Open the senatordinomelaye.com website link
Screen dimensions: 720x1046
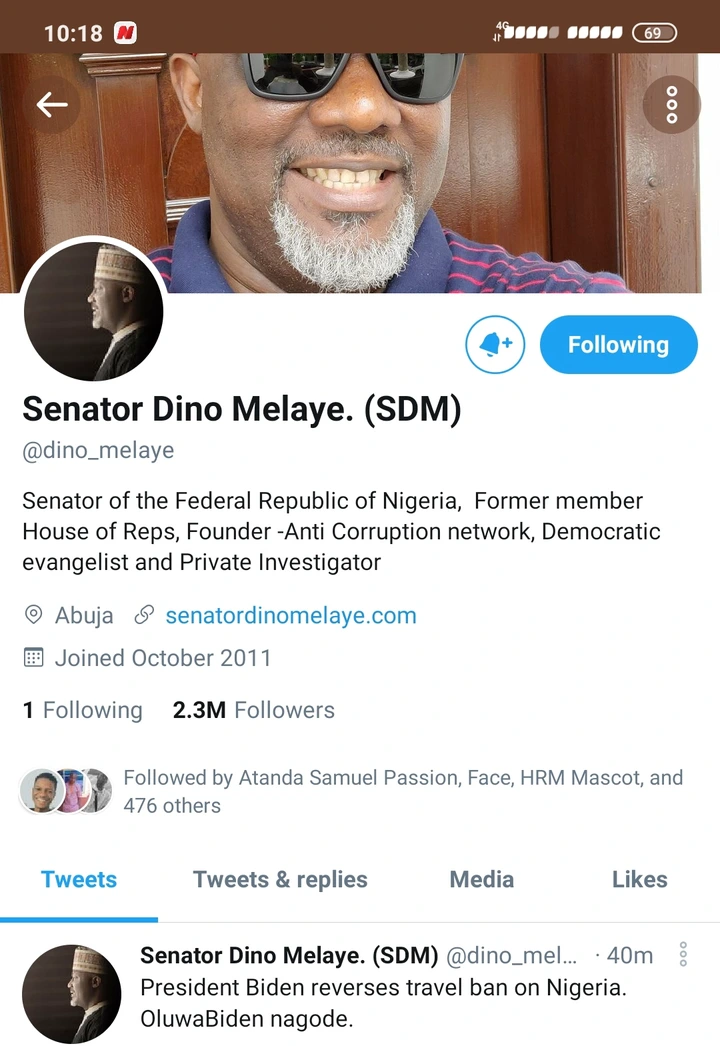point(290,615)
